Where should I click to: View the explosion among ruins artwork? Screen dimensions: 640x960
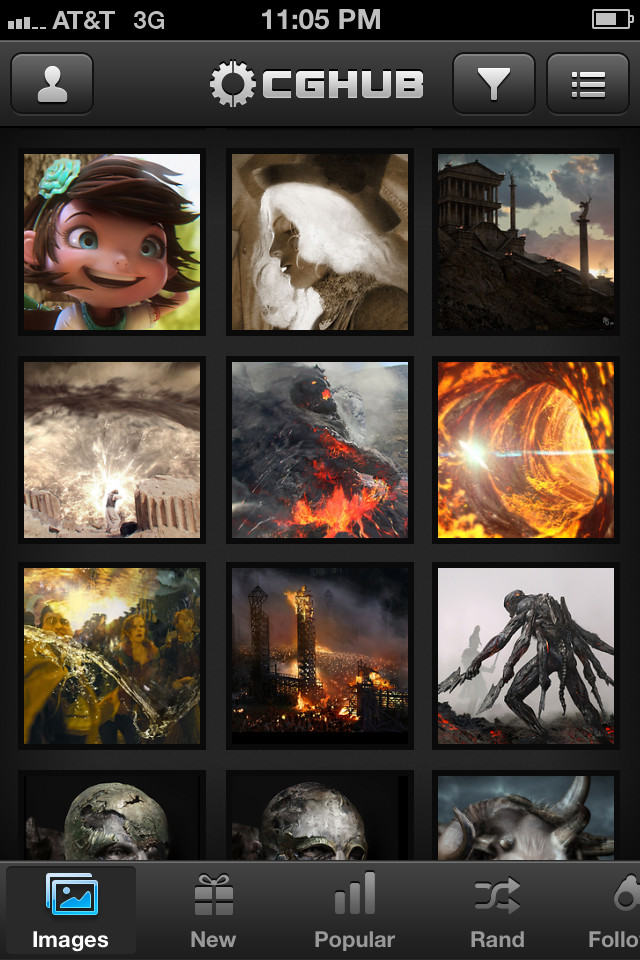[x=112, y=450]
